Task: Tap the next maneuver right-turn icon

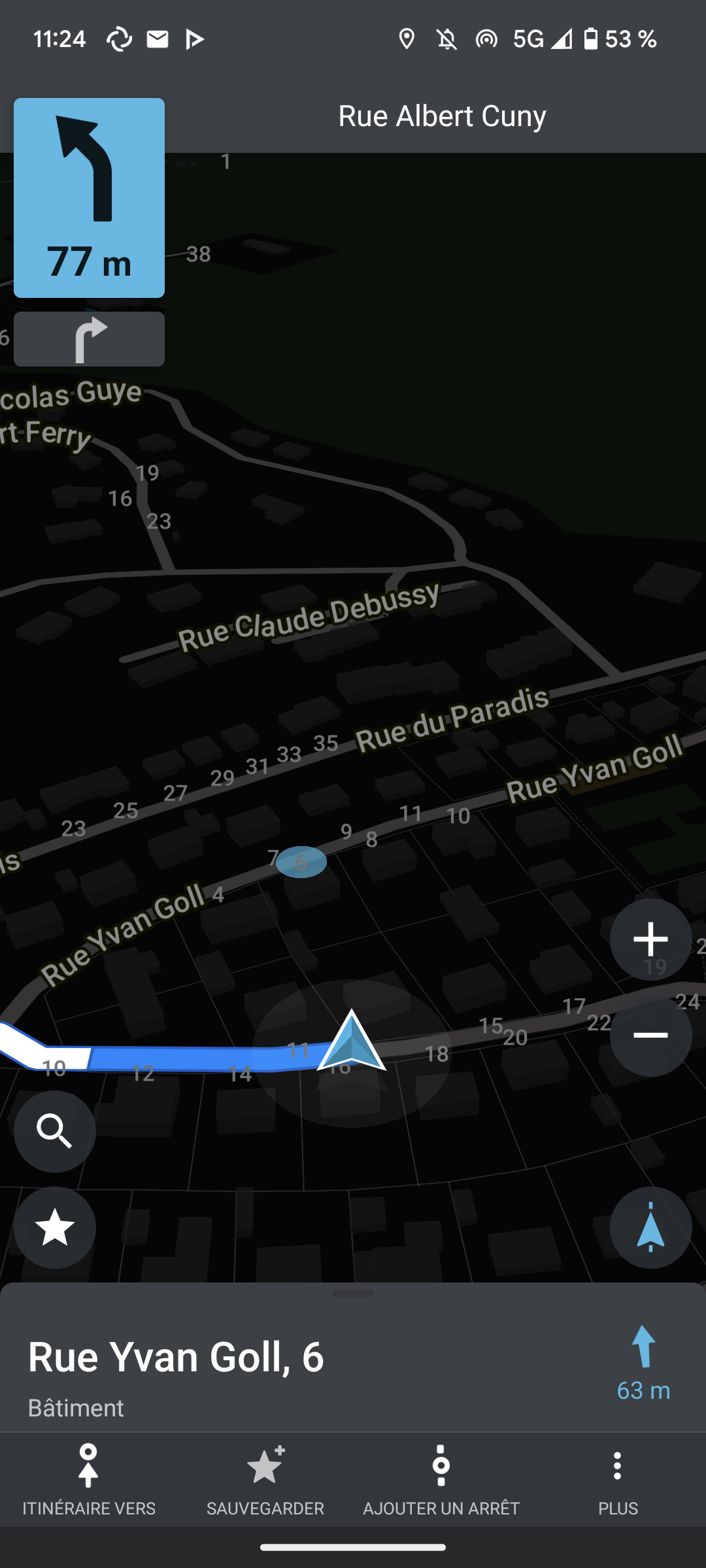Action: pyautogui.click(x=89, y=338)
